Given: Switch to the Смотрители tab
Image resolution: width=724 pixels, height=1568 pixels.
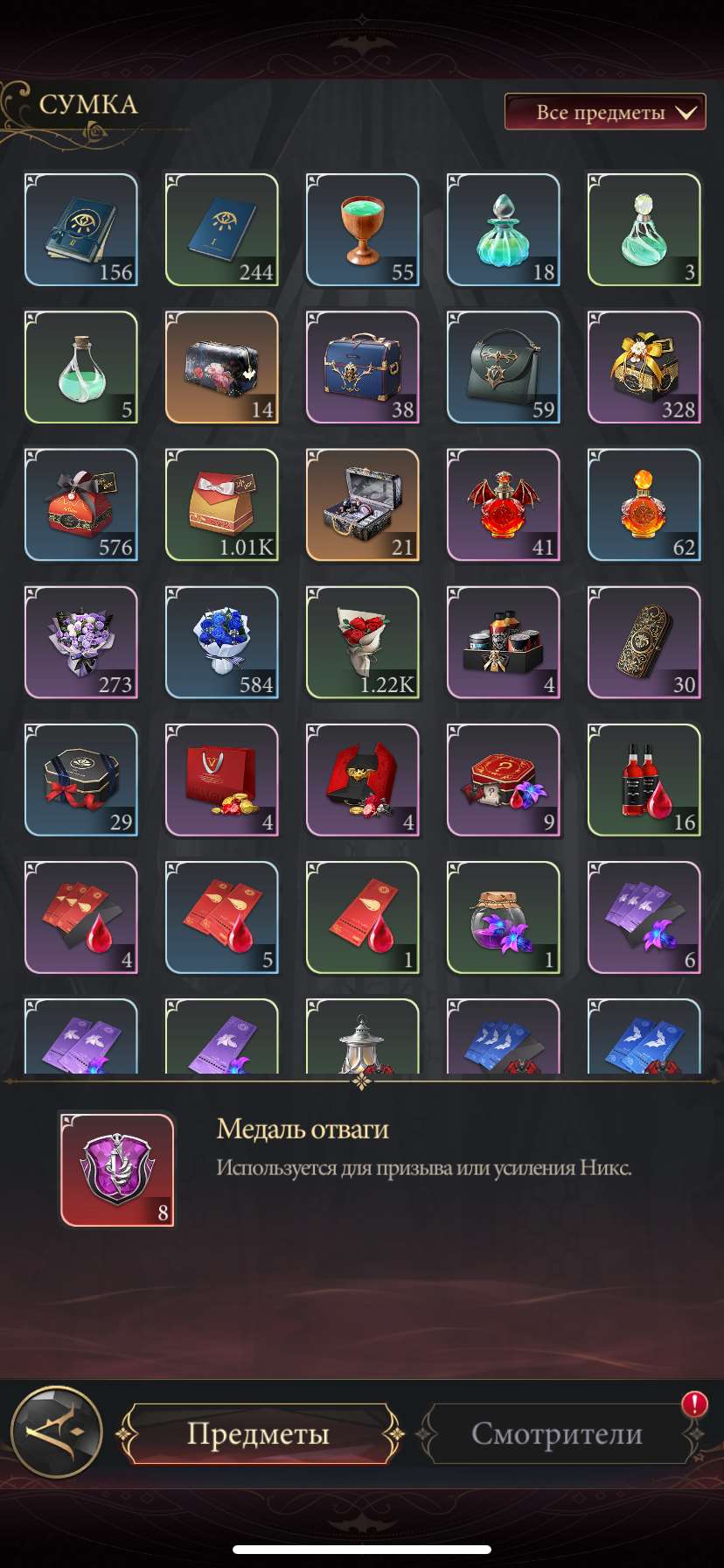Looking at the screenshot, I should coord(557,1433).
